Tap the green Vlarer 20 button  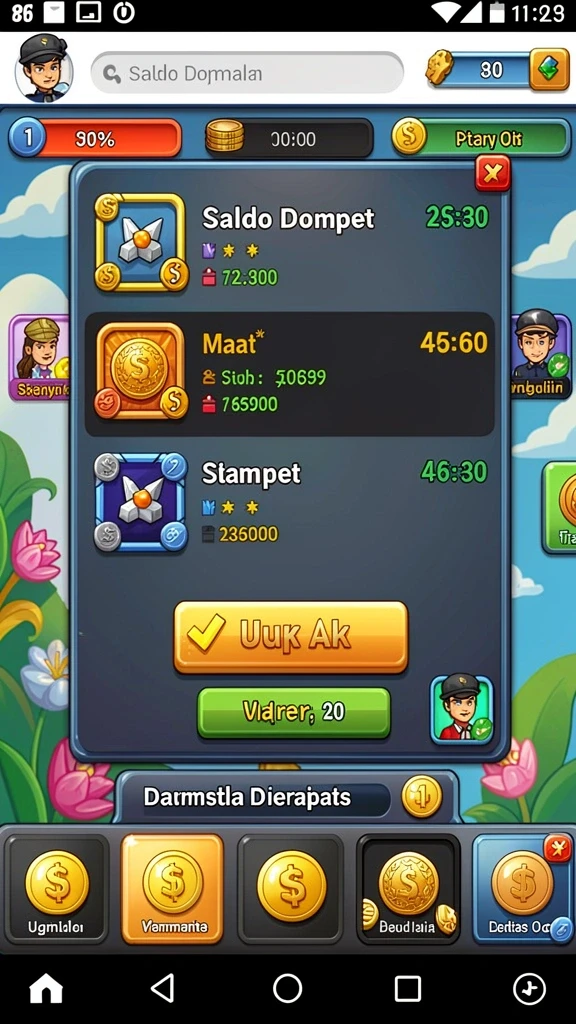294,712
